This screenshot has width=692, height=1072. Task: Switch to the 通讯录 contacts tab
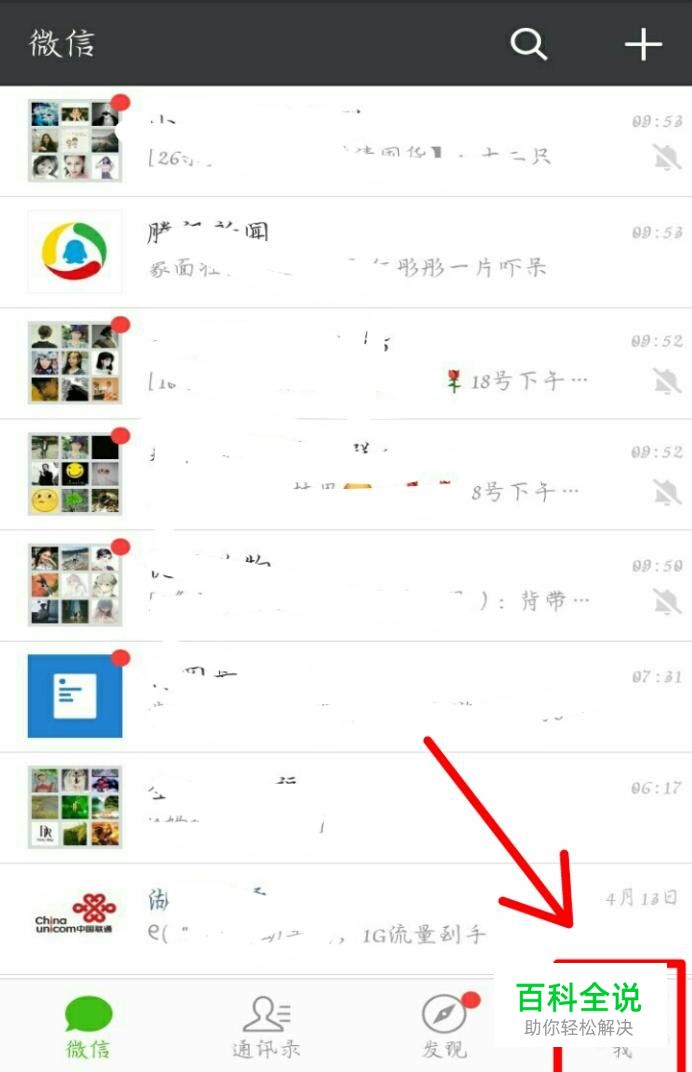coord(265,1027)
